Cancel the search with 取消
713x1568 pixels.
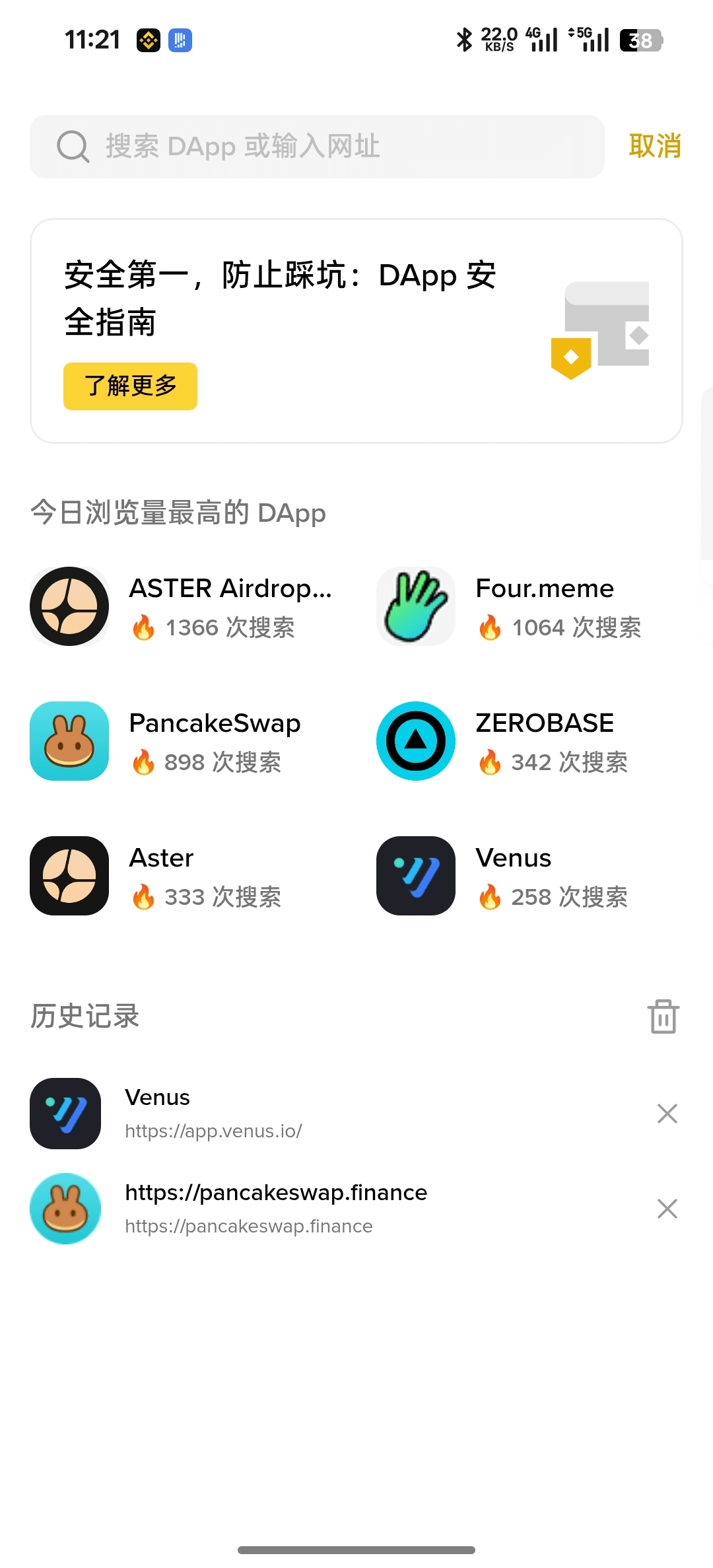click(x=654, y=146)
